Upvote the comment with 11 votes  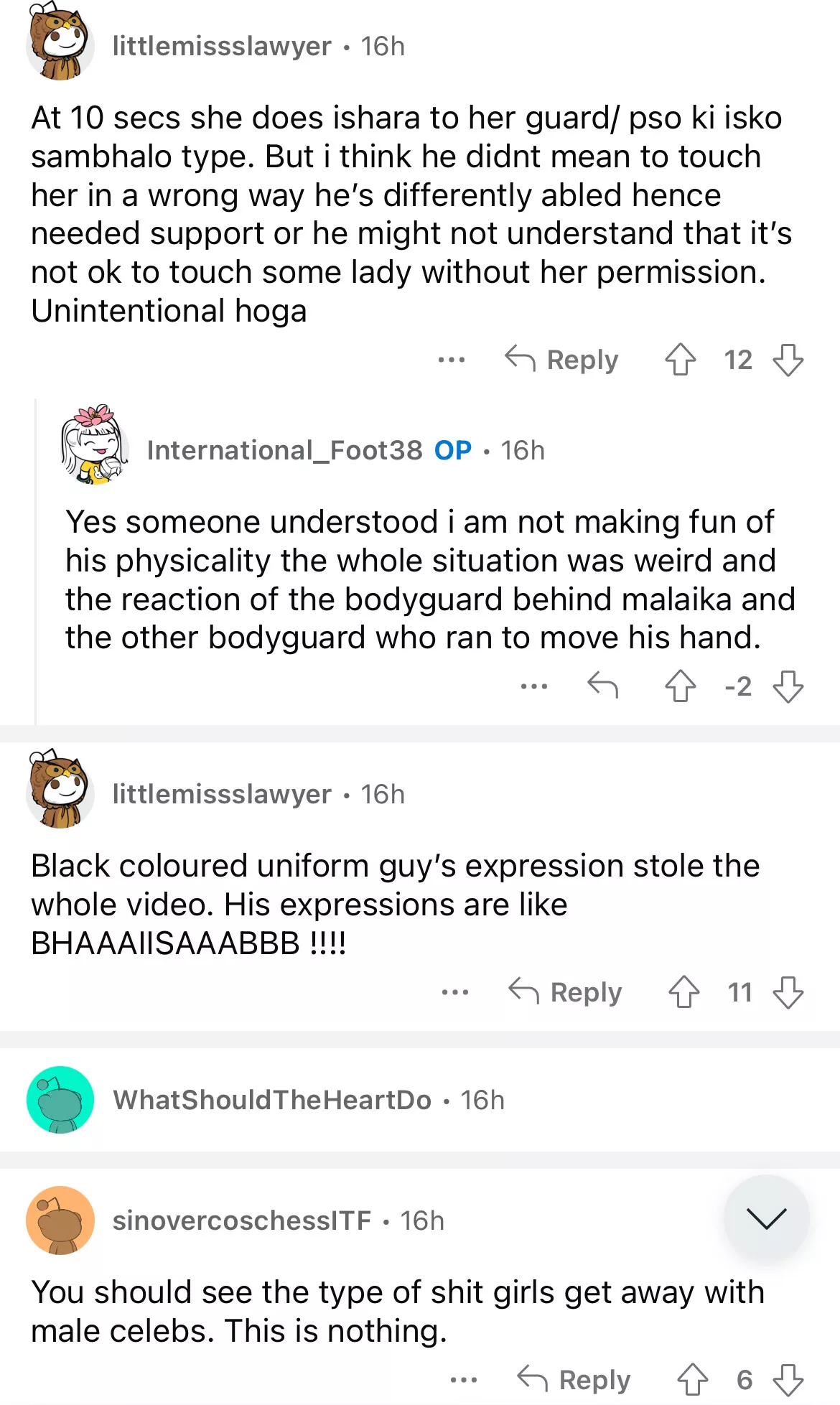click(683, 992)
